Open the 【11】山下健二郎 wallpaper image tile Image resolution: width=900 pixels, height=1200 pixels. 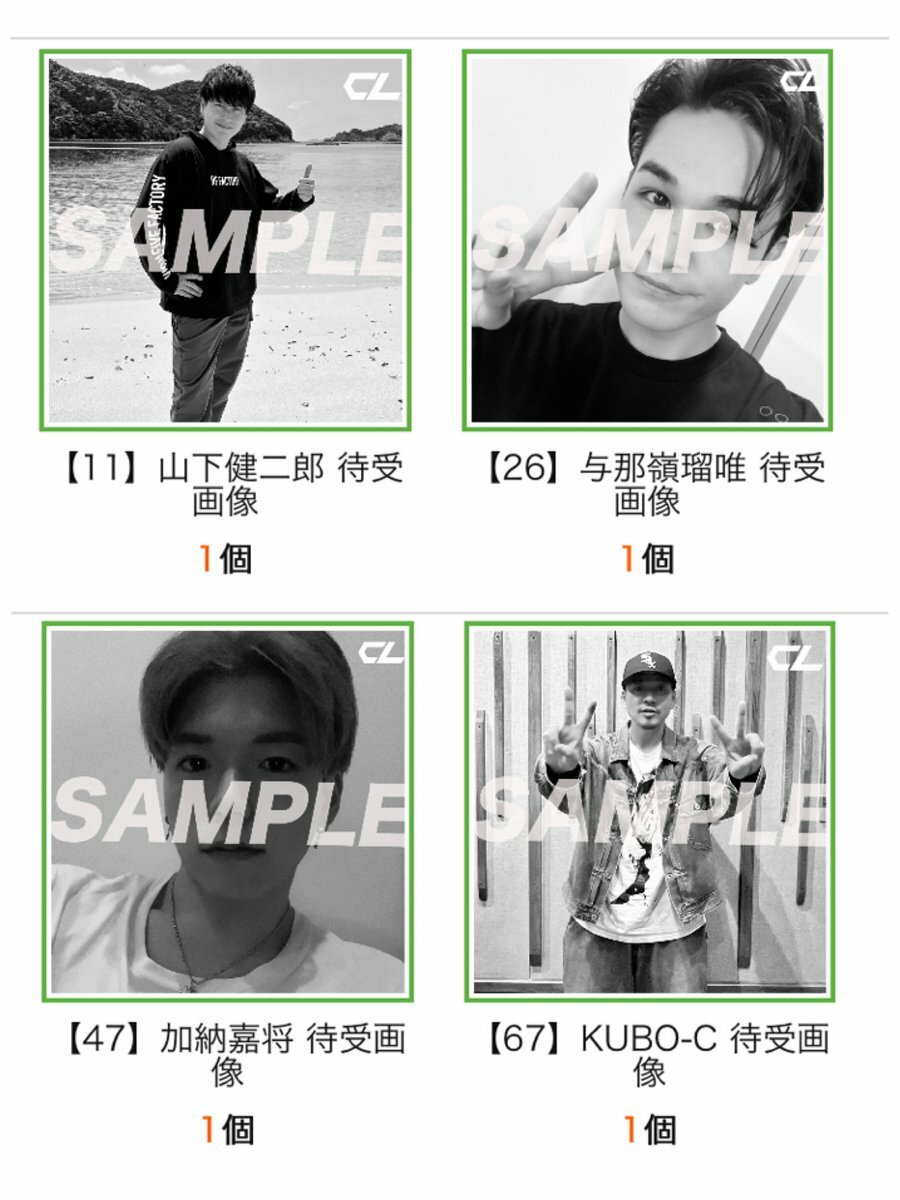(x=226, y=240)
